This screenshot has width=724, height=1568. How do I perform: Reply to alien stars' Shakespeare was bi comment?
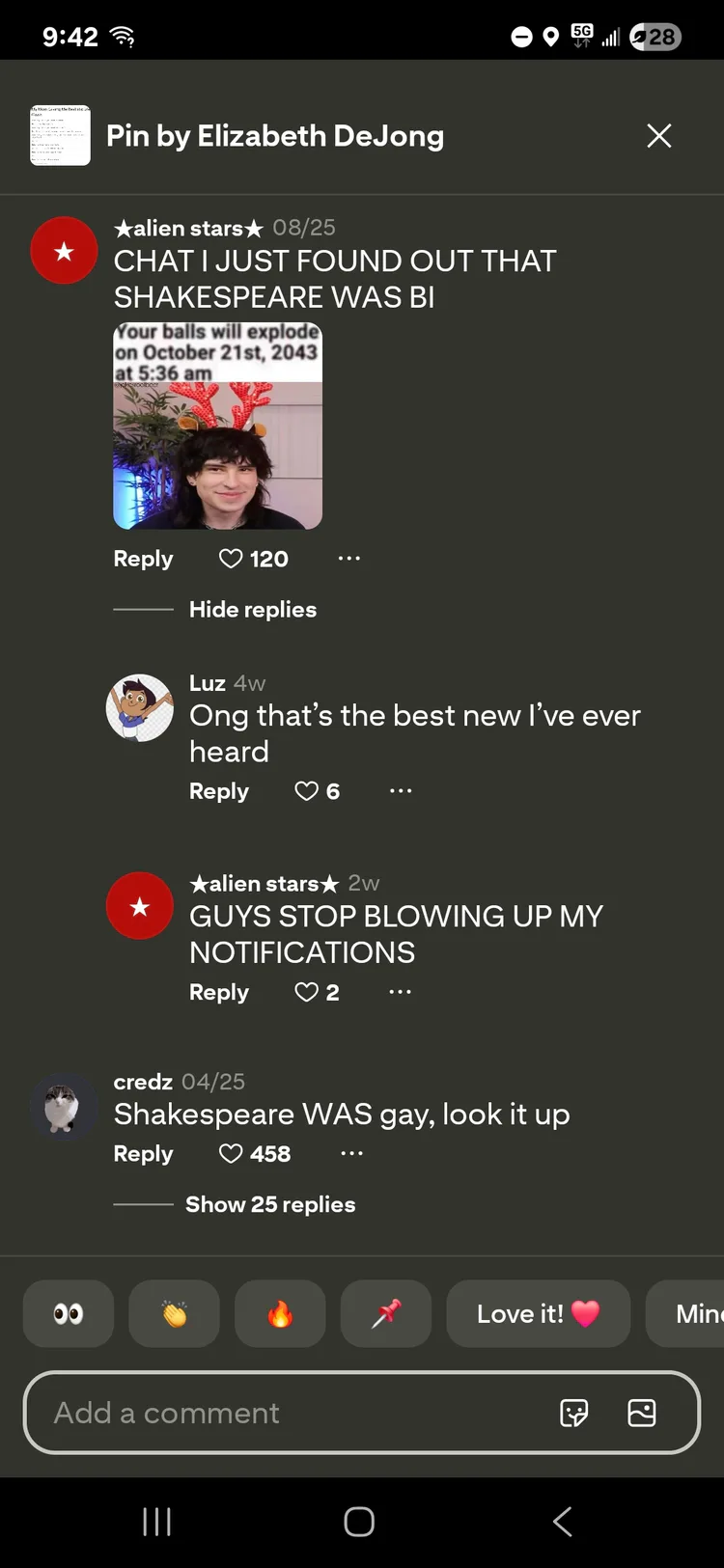coord(143,559)
